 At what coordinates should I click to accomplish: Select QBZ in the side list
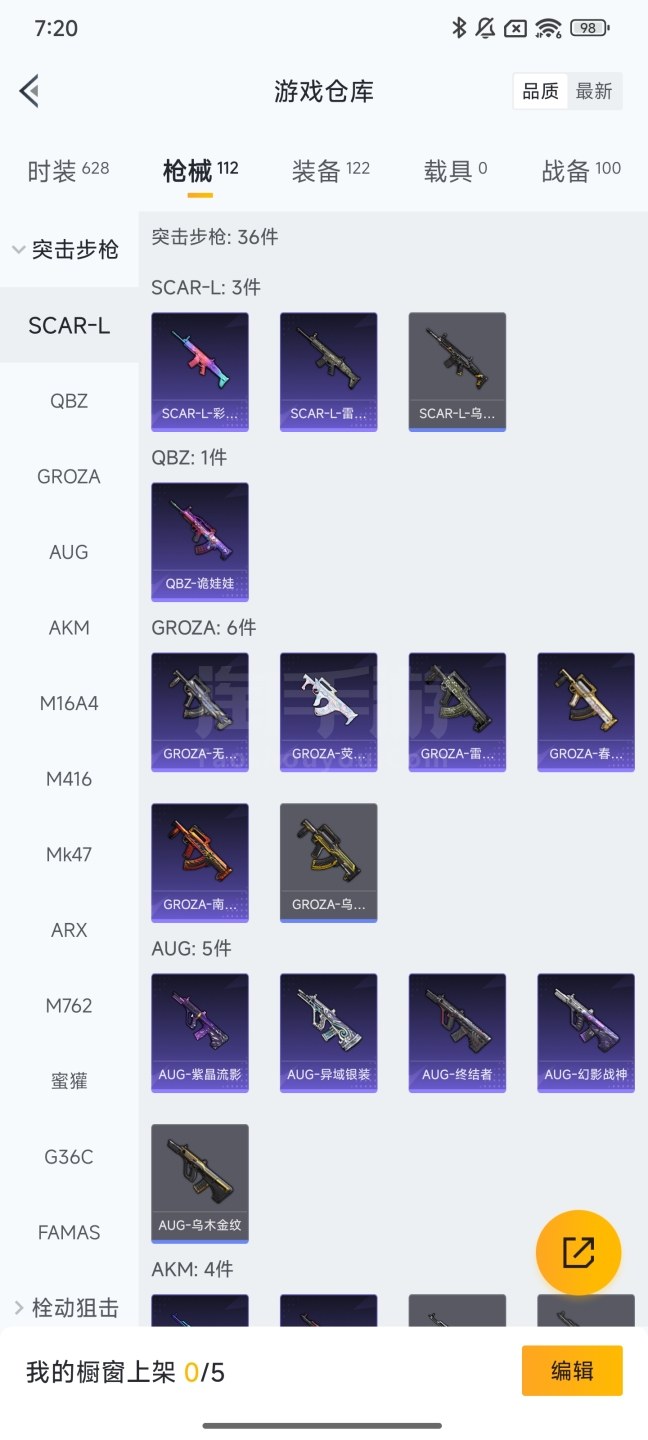[69, 401]
